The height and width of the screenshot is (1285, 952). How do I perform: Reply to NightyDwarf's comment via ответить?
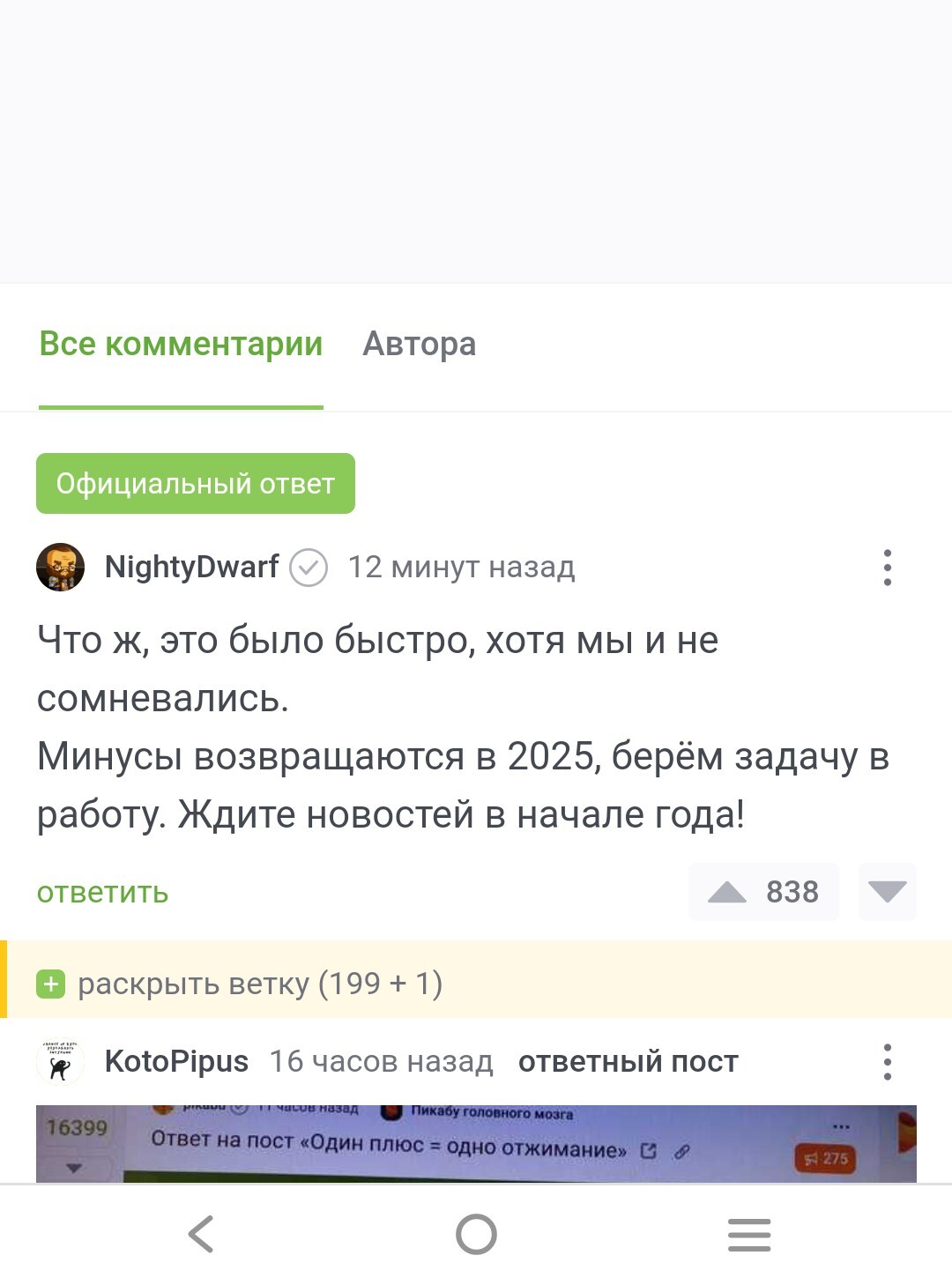(102, 892)
